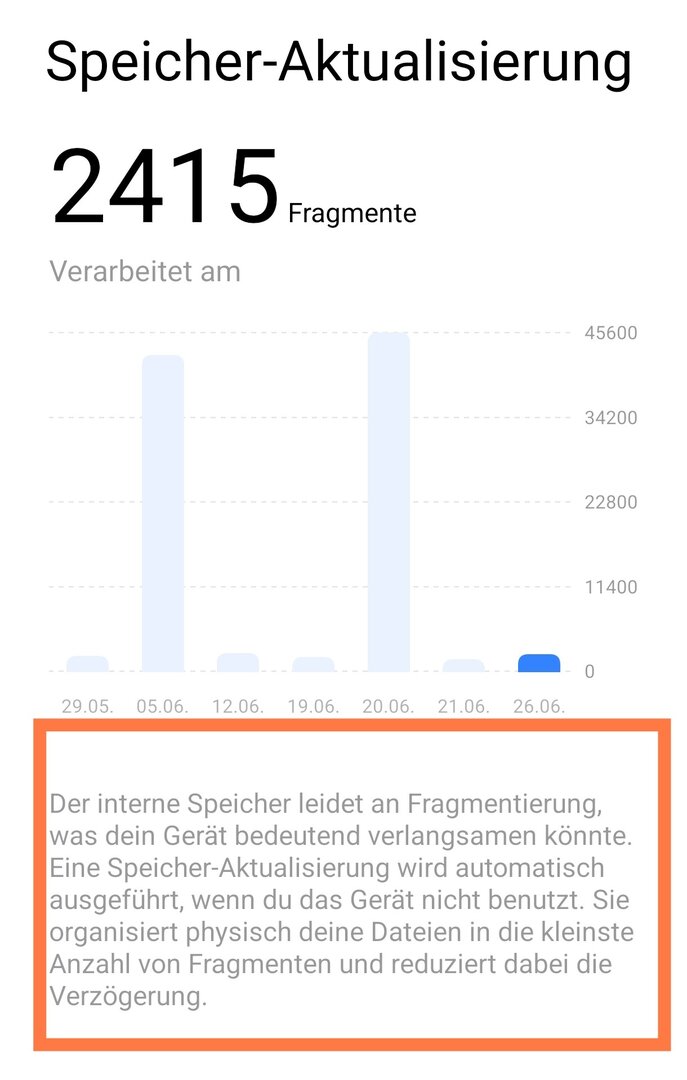Select the 20.06. bar in the chart
The height and width of the screenshot is (1080, 687).
point(389,502)
